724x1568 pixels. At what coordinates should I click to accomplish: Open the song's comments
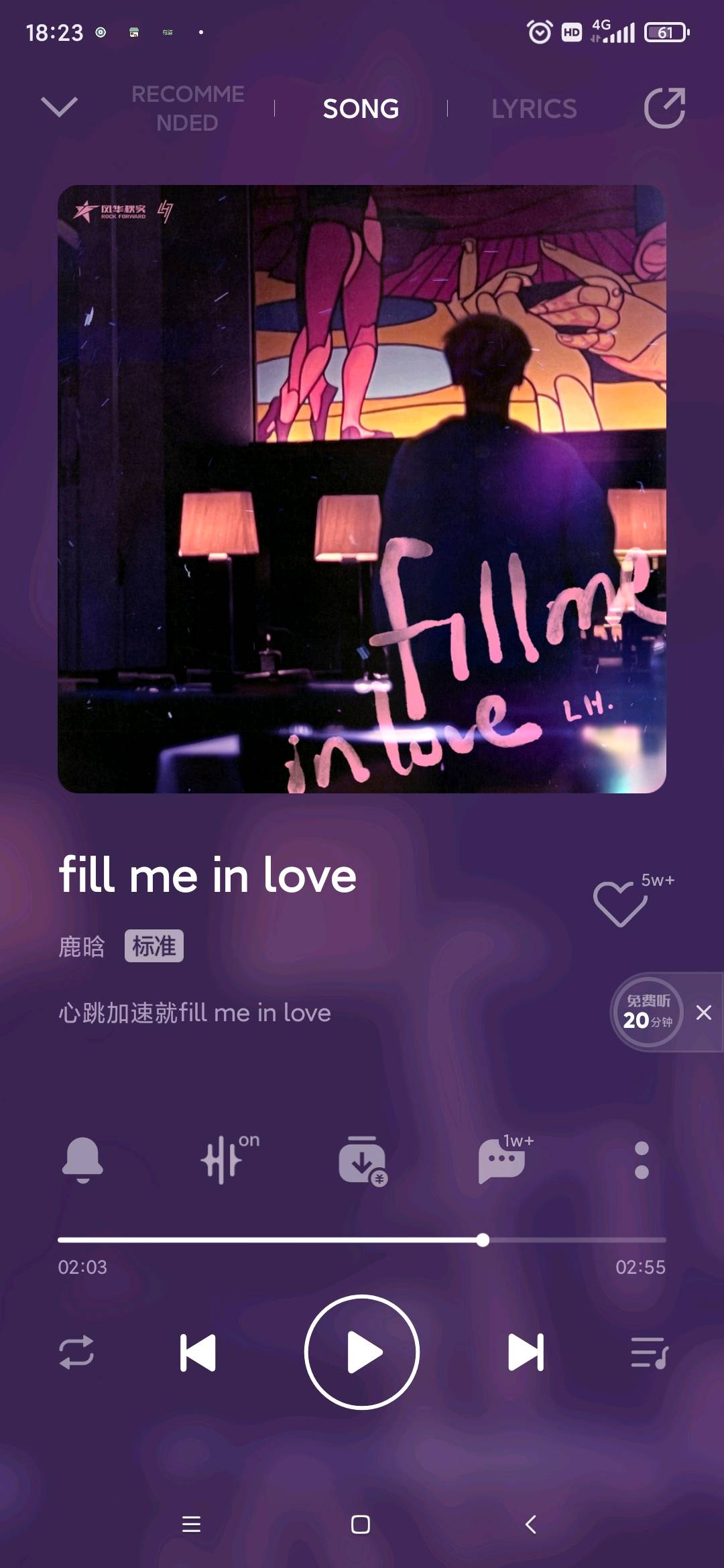[502, 1161]
